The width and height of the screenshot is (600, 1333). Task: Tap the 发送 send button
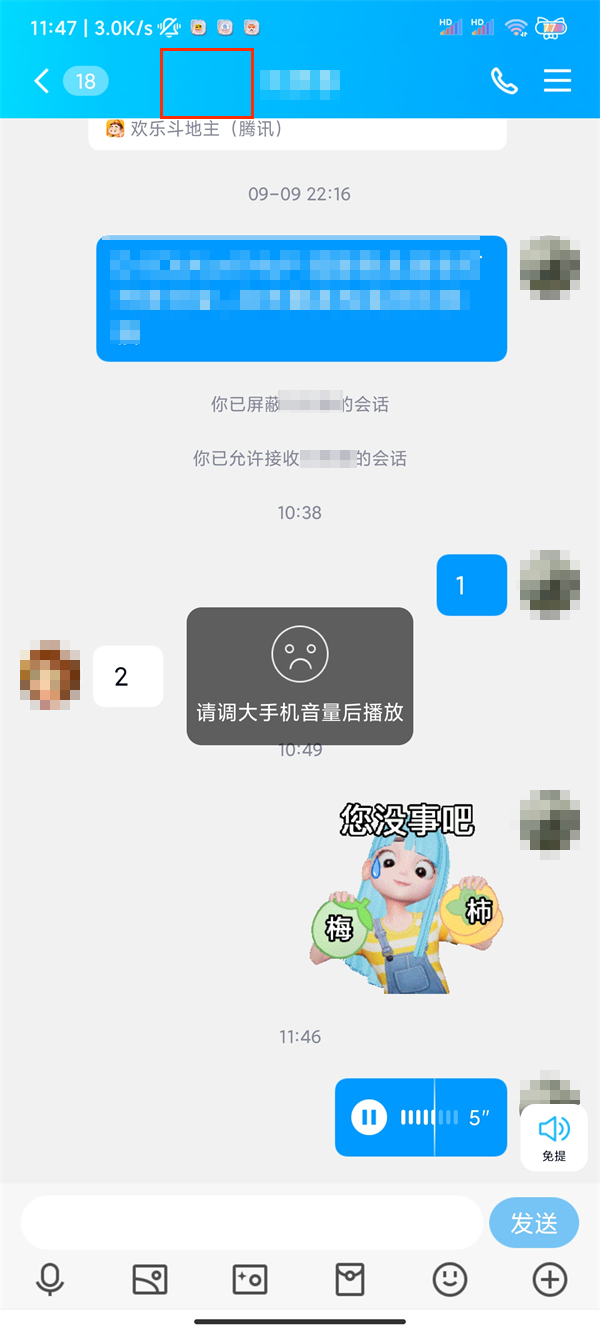(534, 1222)
